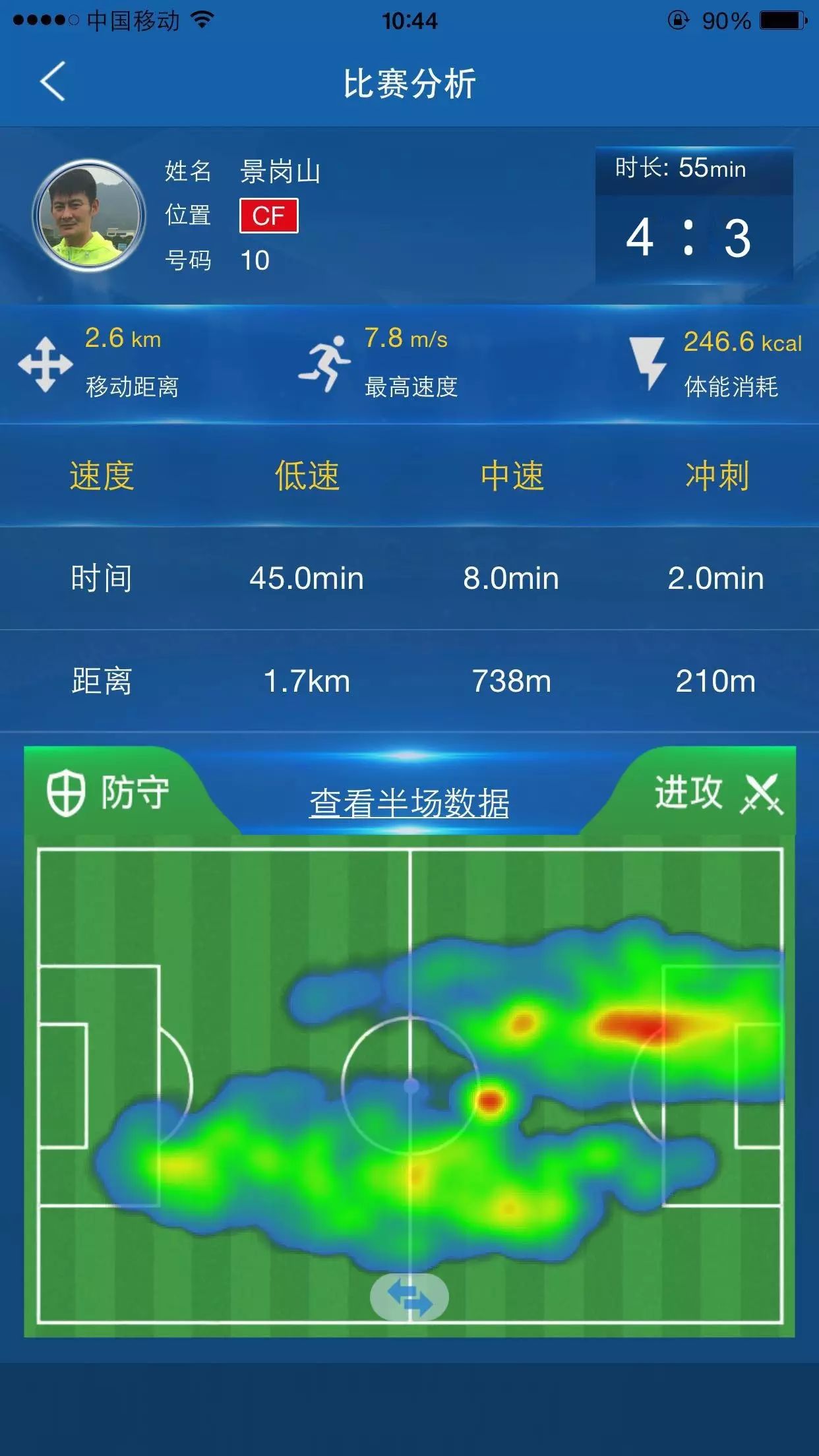Open the 查看半场数据 link

(x=409, y=804)
